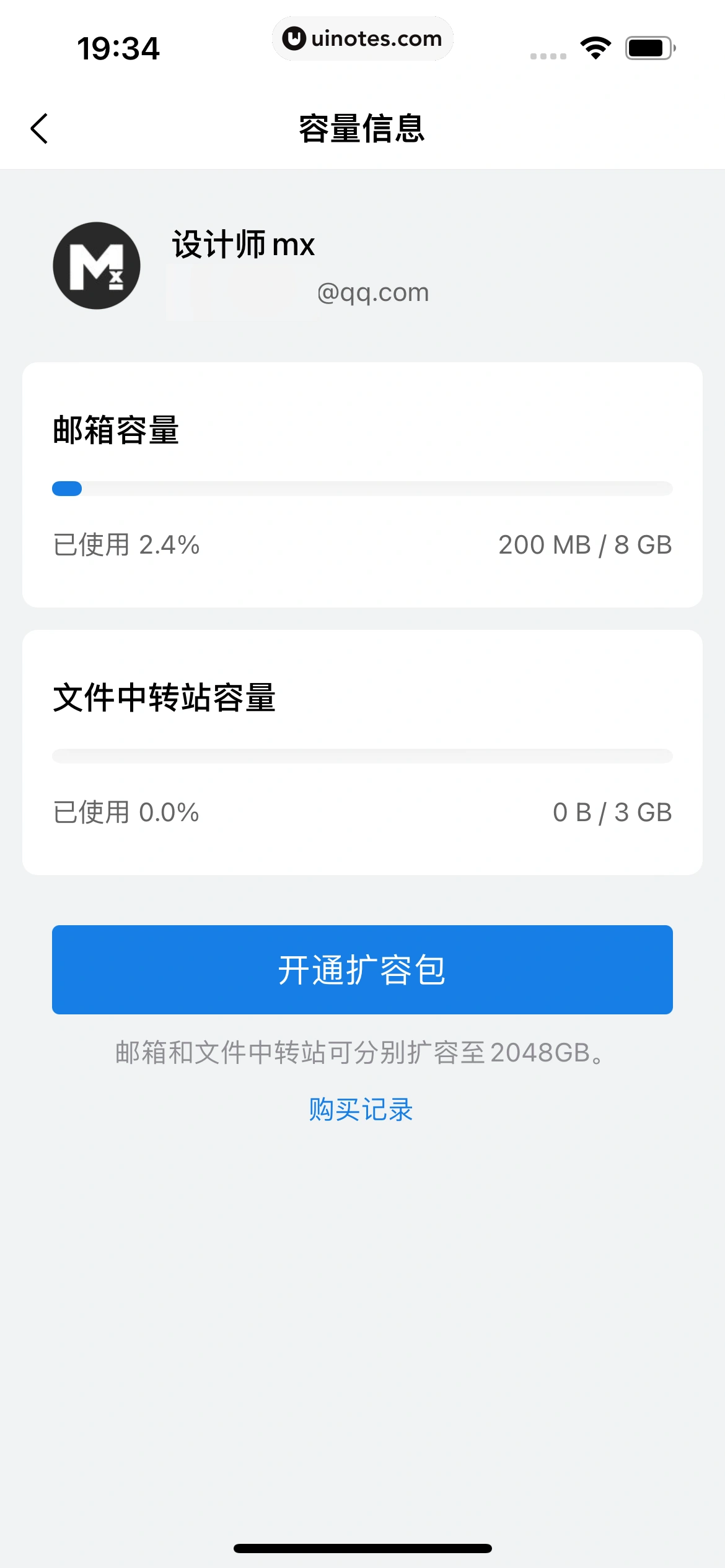Tap the cellular signal dots indicator
725x1568 pixels.
click(548, 54)
